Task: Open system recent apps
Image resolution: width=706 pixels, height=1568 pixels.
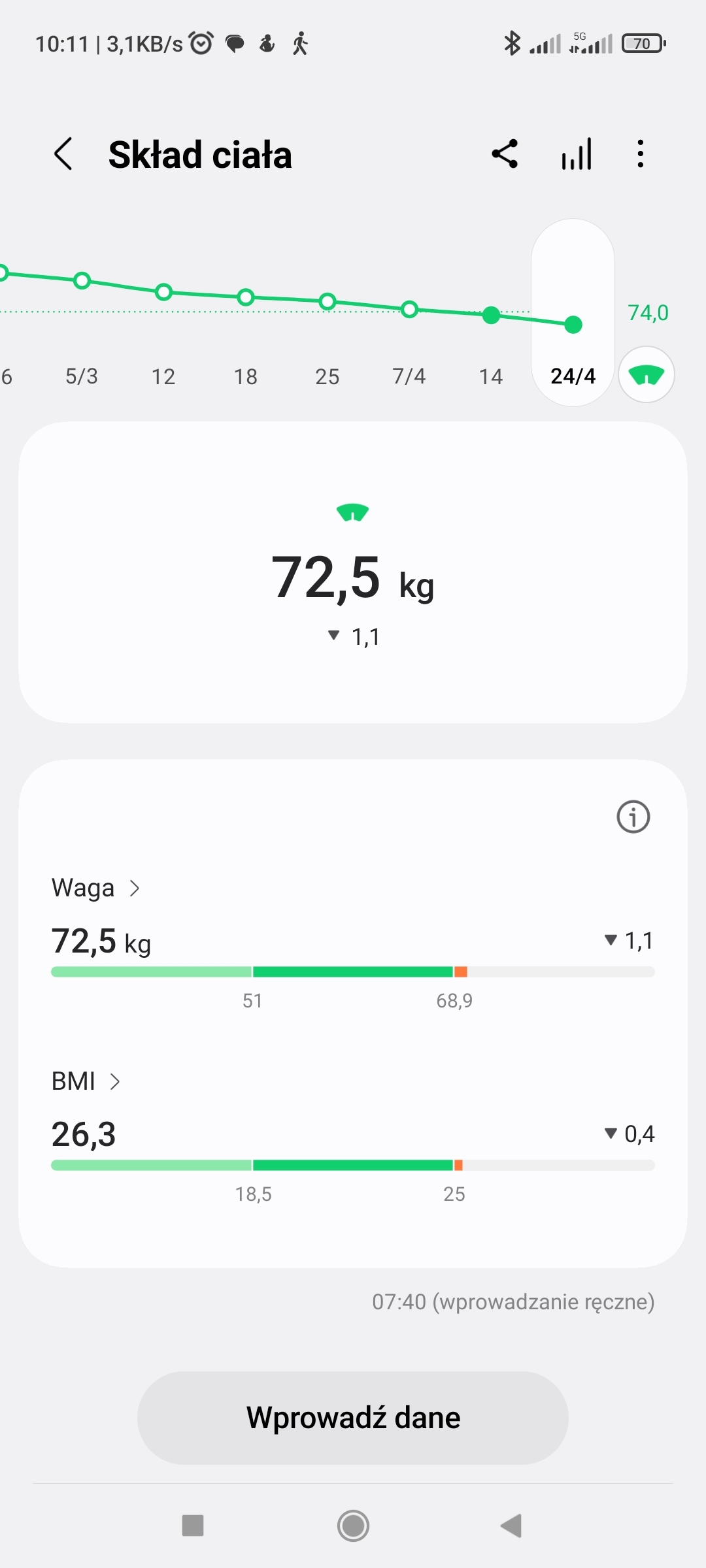Action: [x=193, y=1526]
